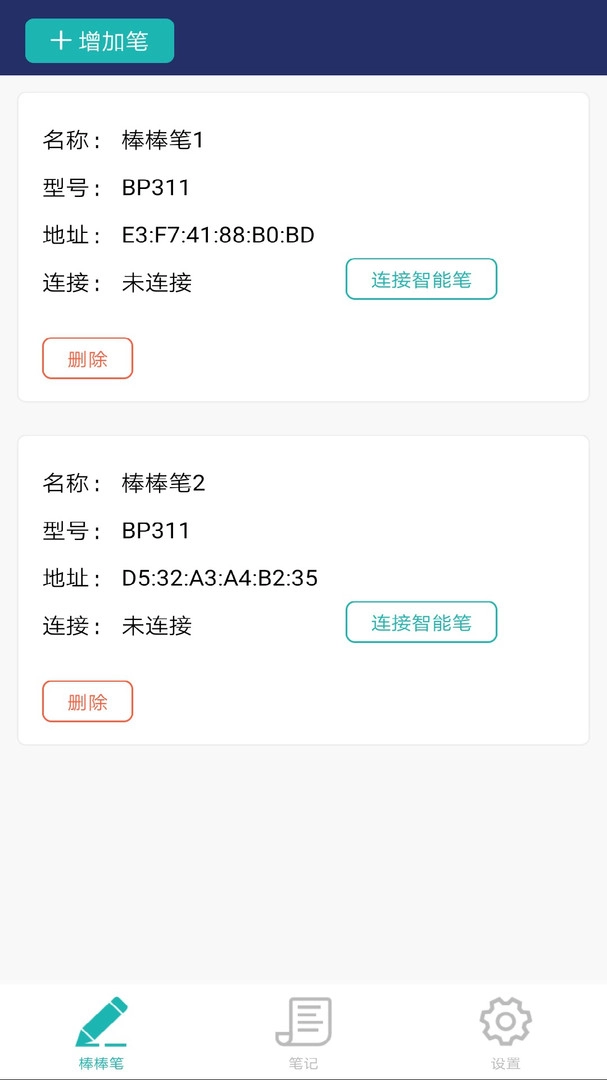Select the 棒棒笔 pen tab
Screen dimensions: 607x1080
(x=101, y=1032)
